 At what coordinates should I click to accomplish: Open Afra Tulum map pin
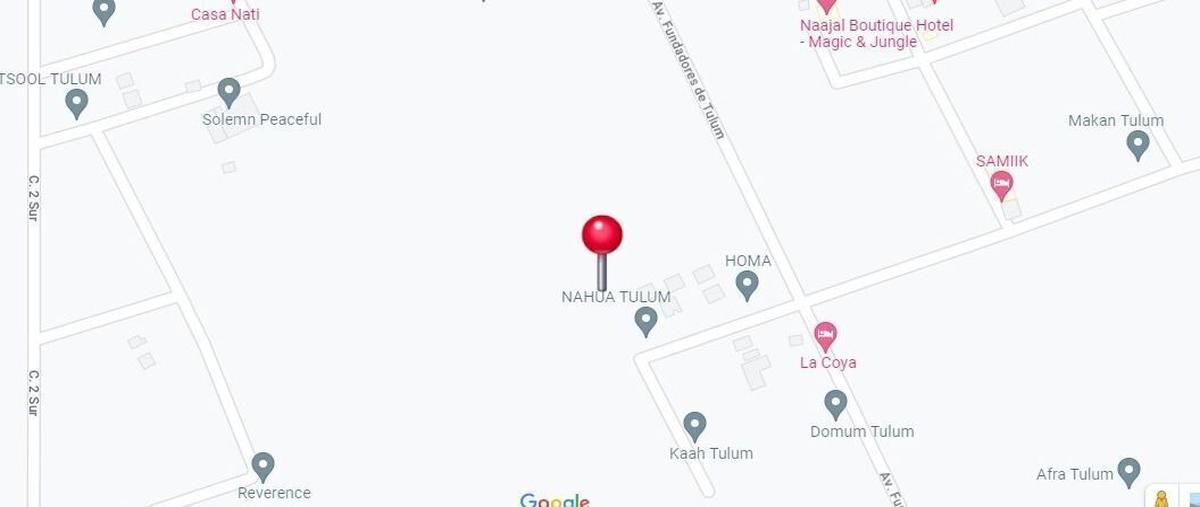pos(1129,471)
